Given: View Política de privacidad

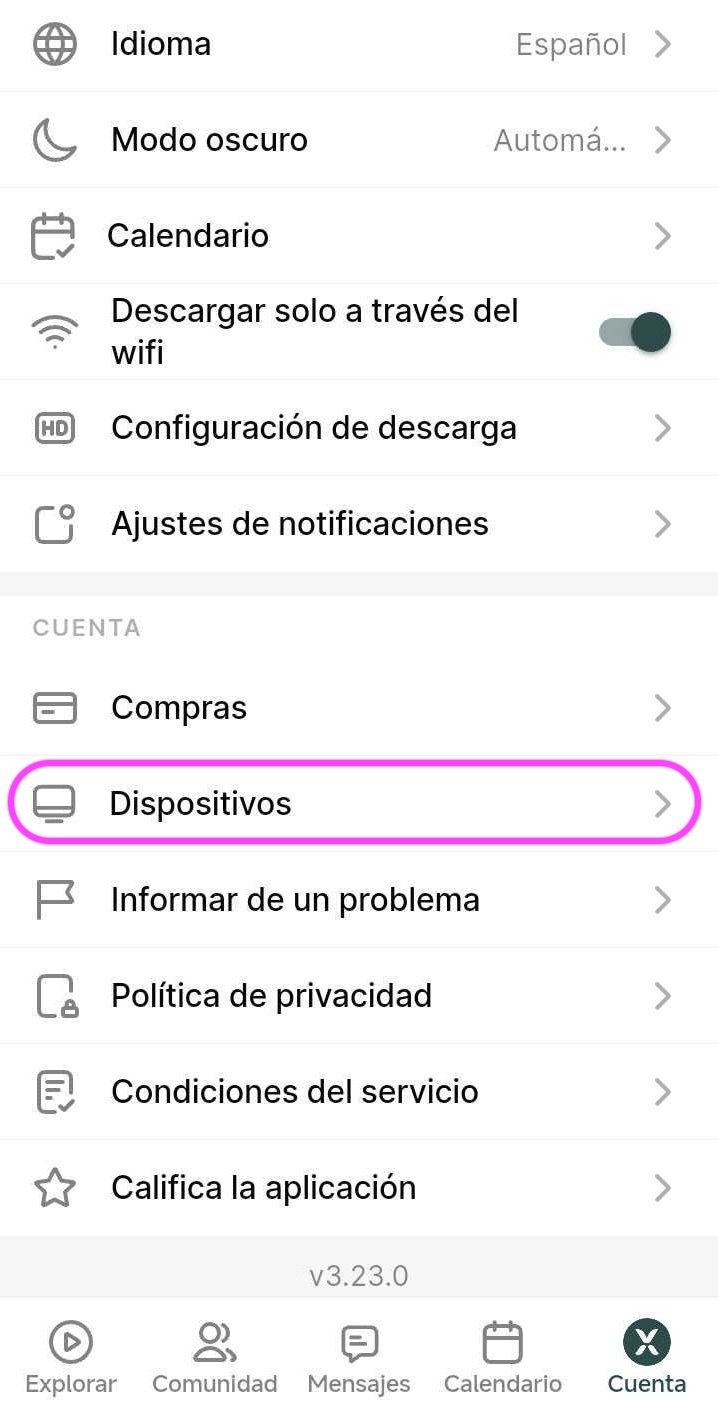Looking at the screenshot, I should (x=358, y=996).
